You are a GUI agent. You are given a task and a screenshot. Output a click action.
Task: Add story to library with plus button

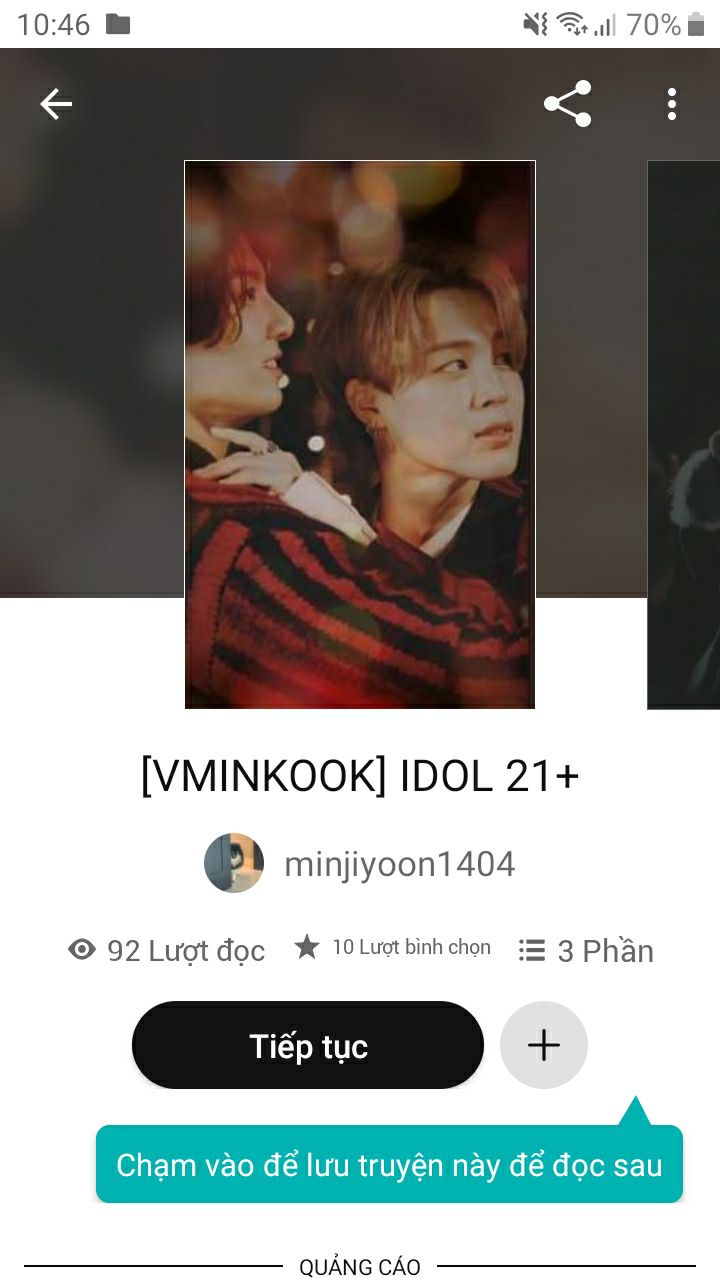tap(544, 1046)
